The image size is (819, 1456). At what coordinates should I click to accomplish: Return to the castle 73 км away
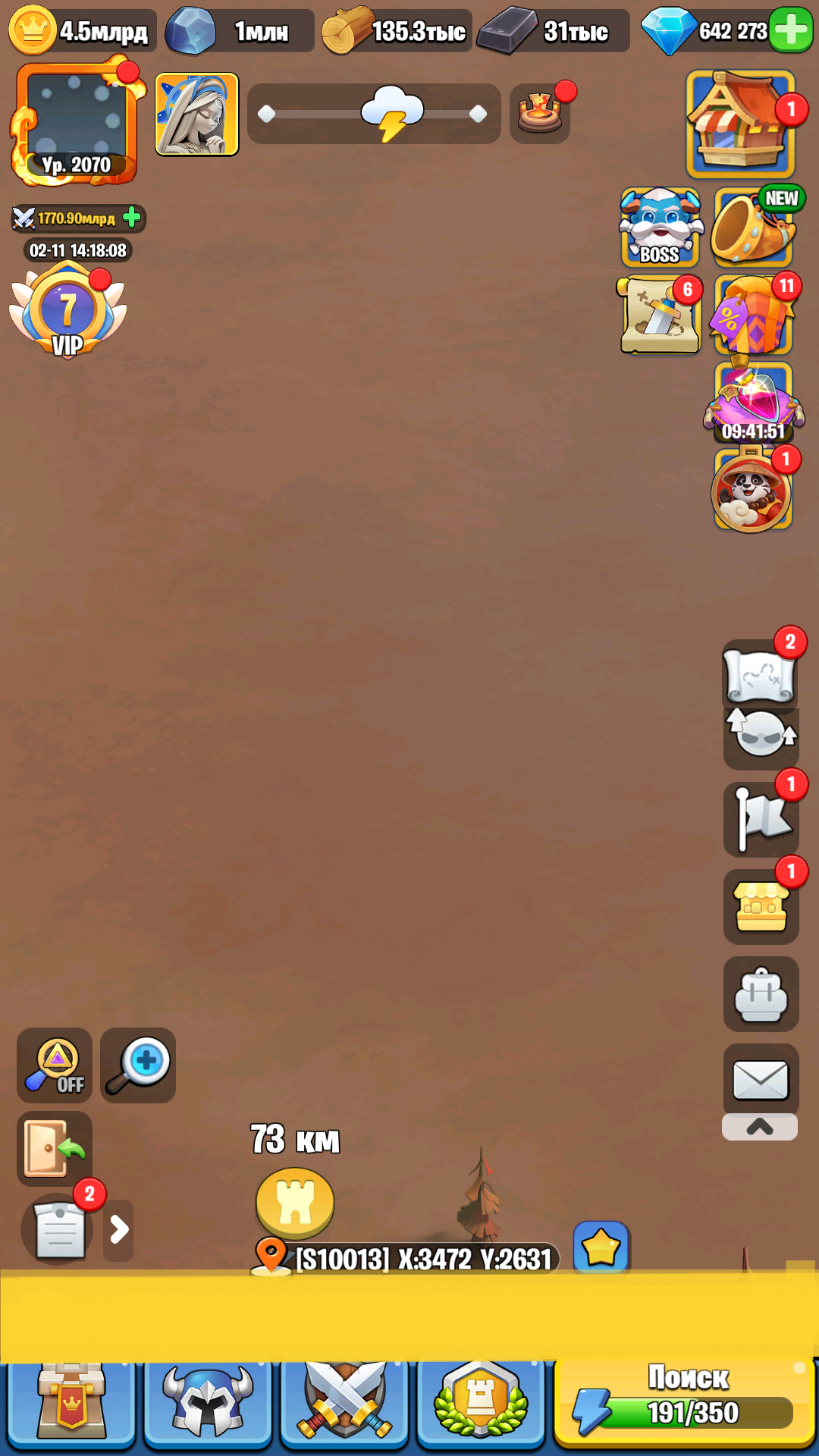tap(295, 1203)
